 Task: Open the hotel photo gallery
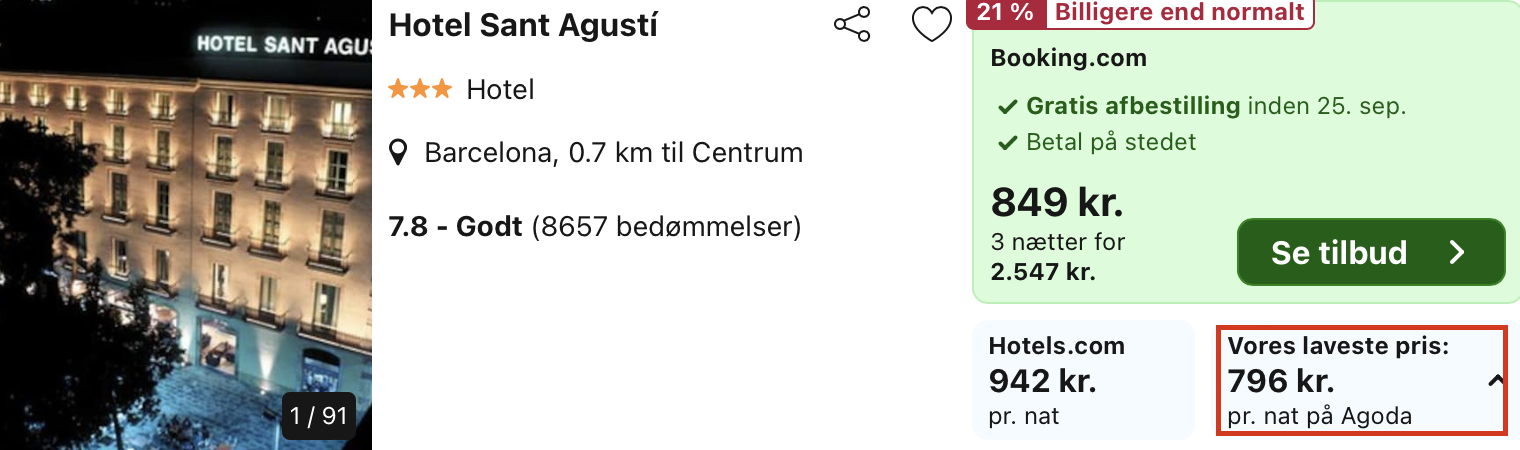click(186, 225)
